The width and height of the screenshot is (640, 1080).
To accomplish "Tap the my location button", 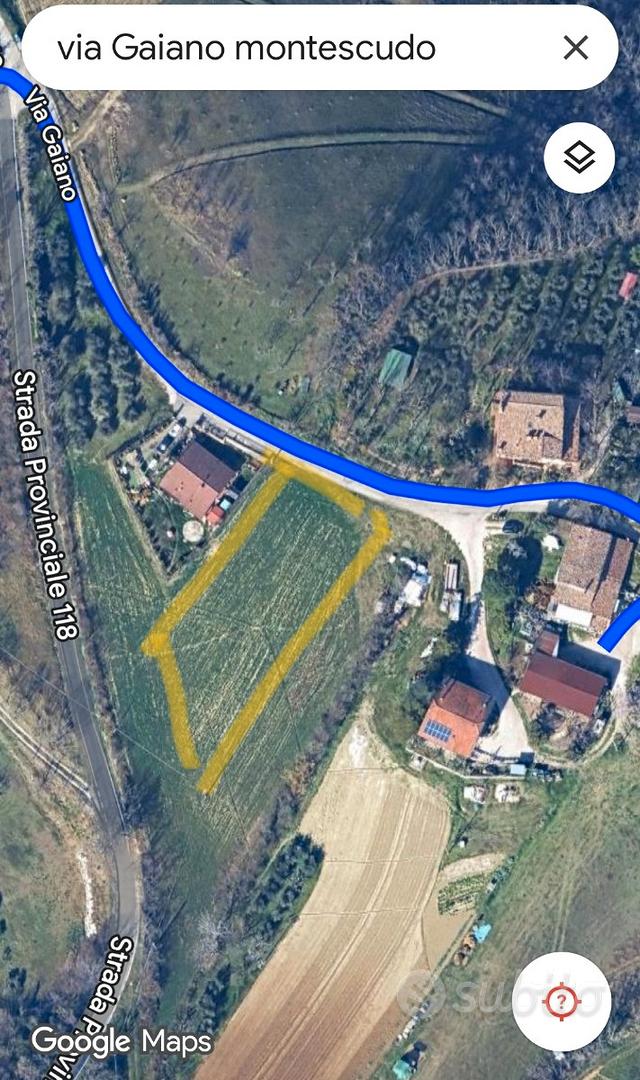I will (x=561, y=1001).
